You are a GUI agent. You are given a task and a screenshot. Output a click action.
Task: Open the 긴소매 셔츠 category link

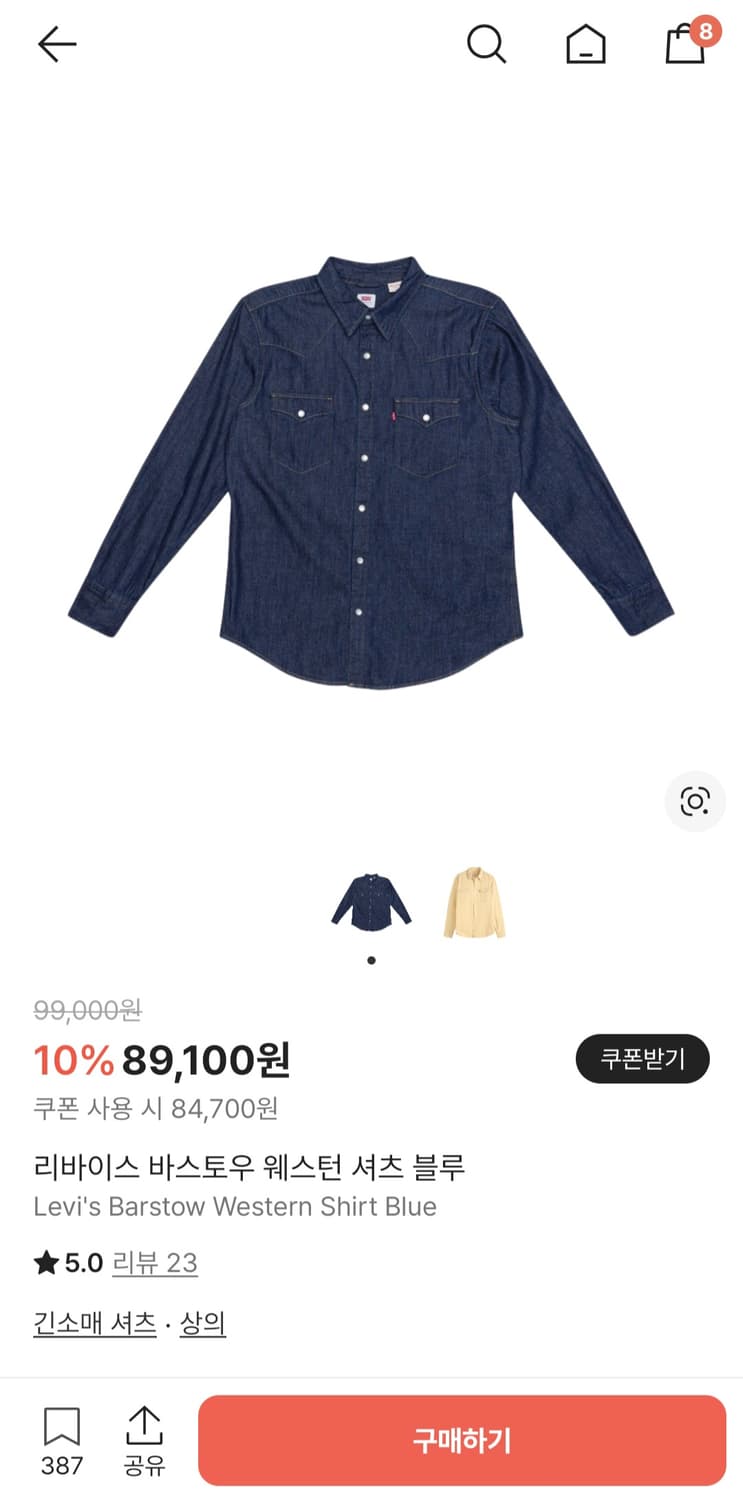pyautogui.click(x=94, y=1323)
